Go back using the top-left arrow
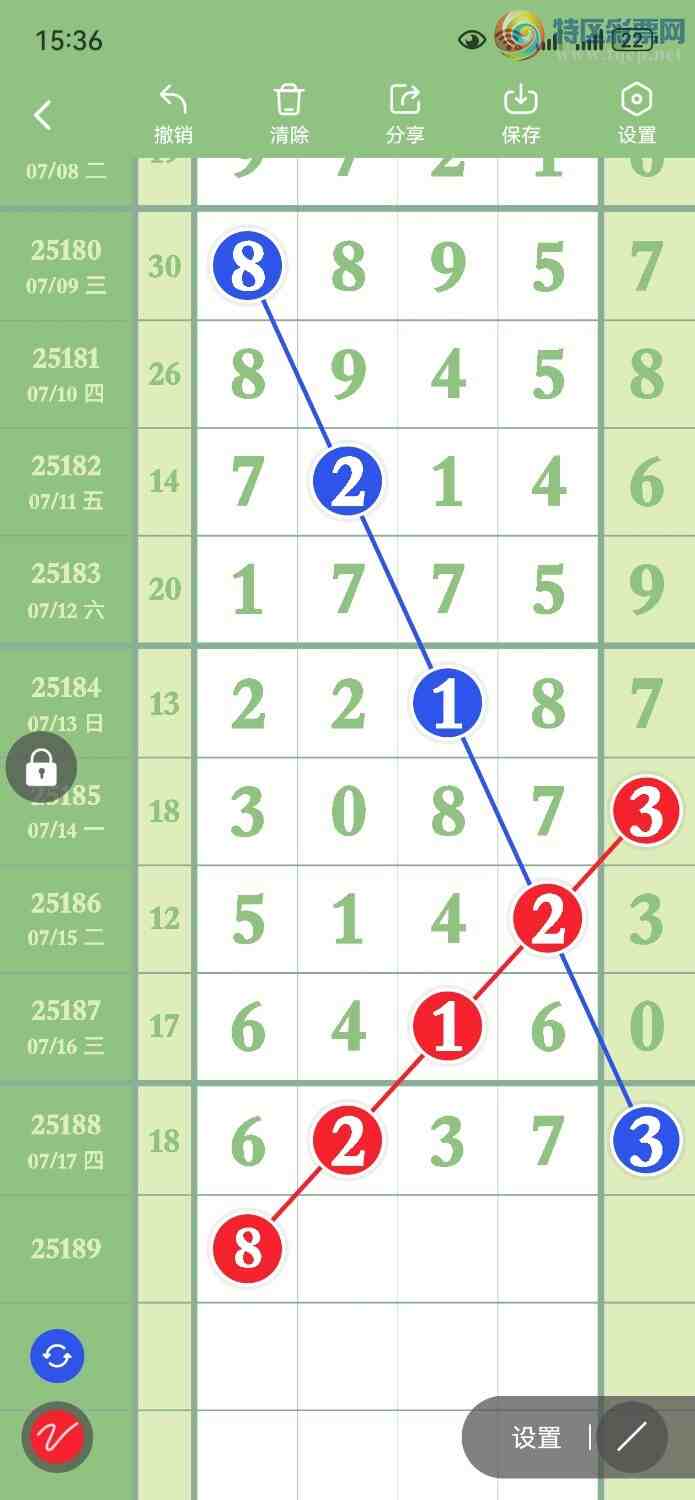Viewport: 695px width, 1500px height. click(42, 116)
